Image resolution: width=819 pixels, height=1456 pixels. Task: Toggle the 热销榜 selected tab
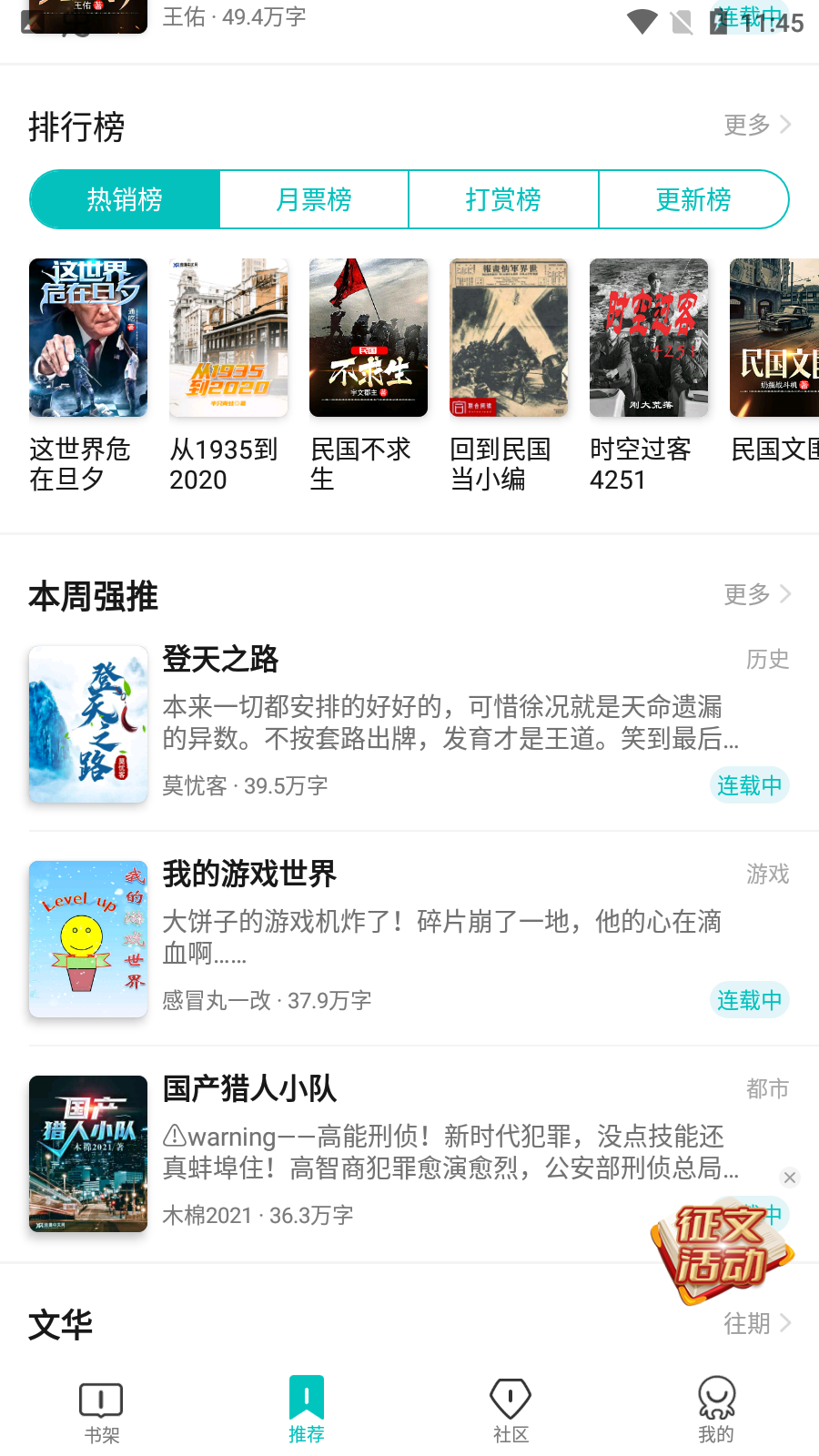click(x=124, y=199)
